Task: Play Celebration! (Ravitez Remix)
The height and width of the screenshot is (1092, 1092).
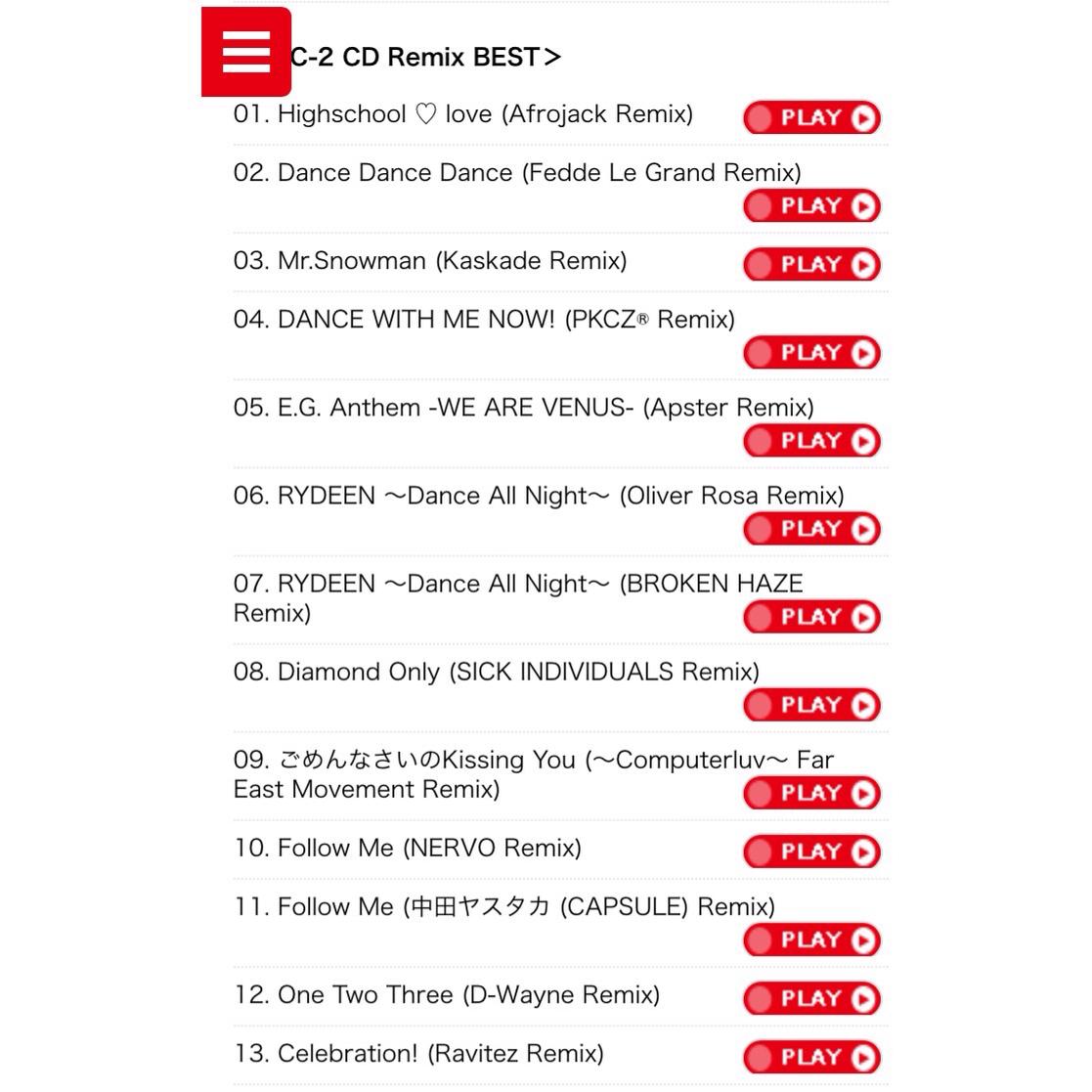Action: 811,1058
